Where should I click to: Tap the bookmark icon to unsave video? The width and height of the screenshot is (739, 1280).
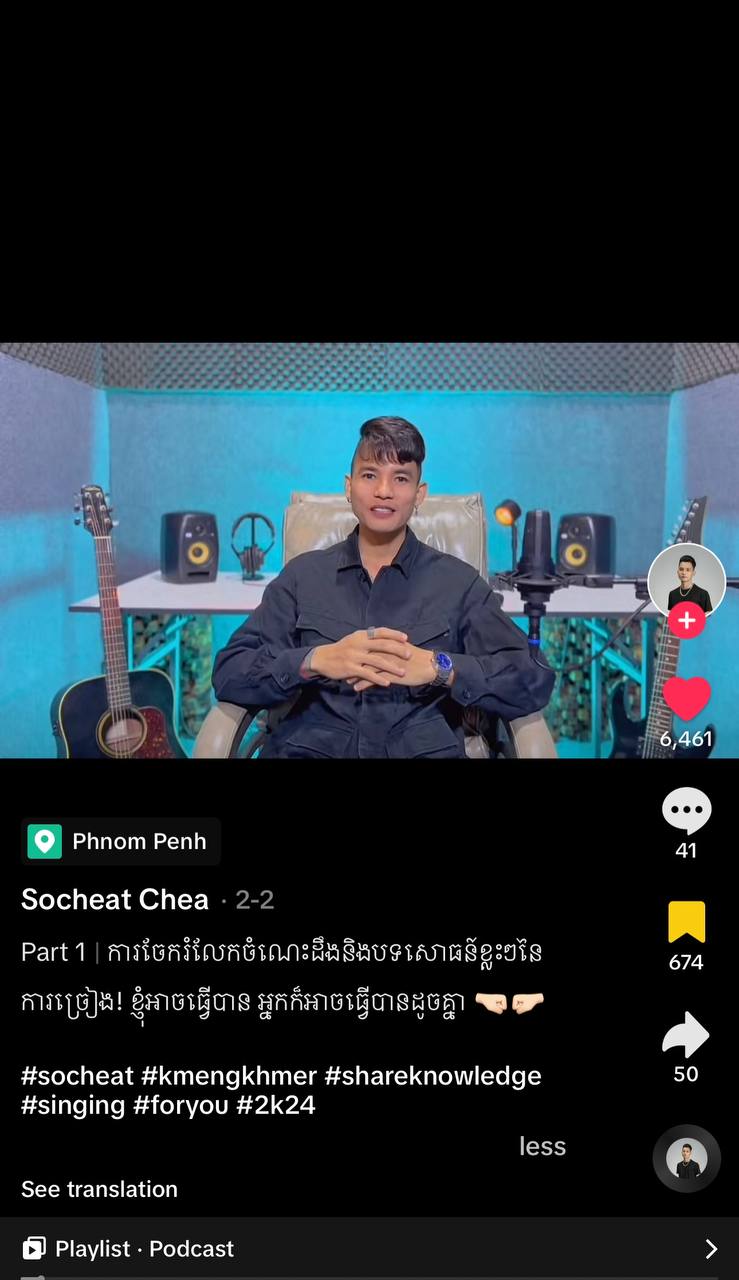pos(686,923)
